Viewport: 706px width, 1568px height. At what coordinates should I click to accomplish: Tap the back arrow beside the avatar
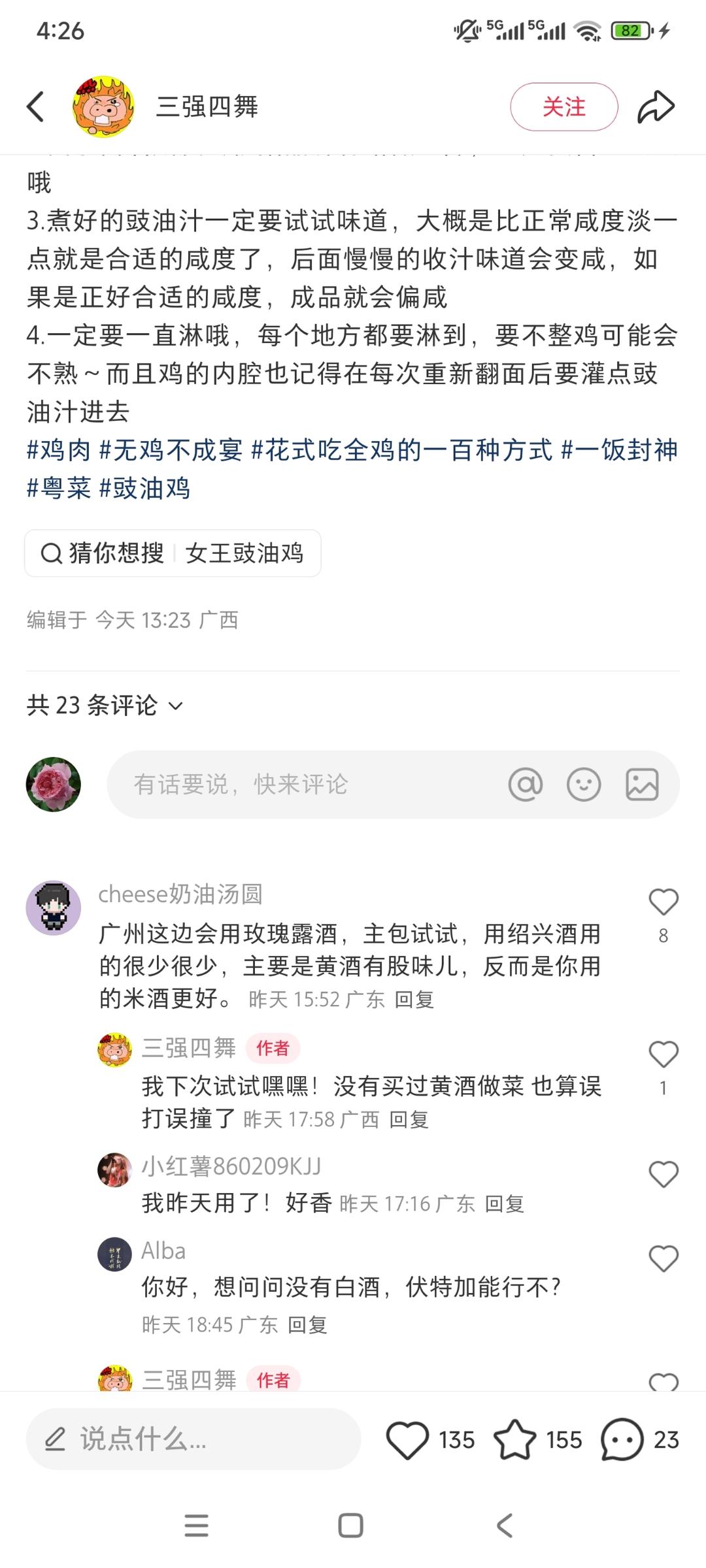35,105
